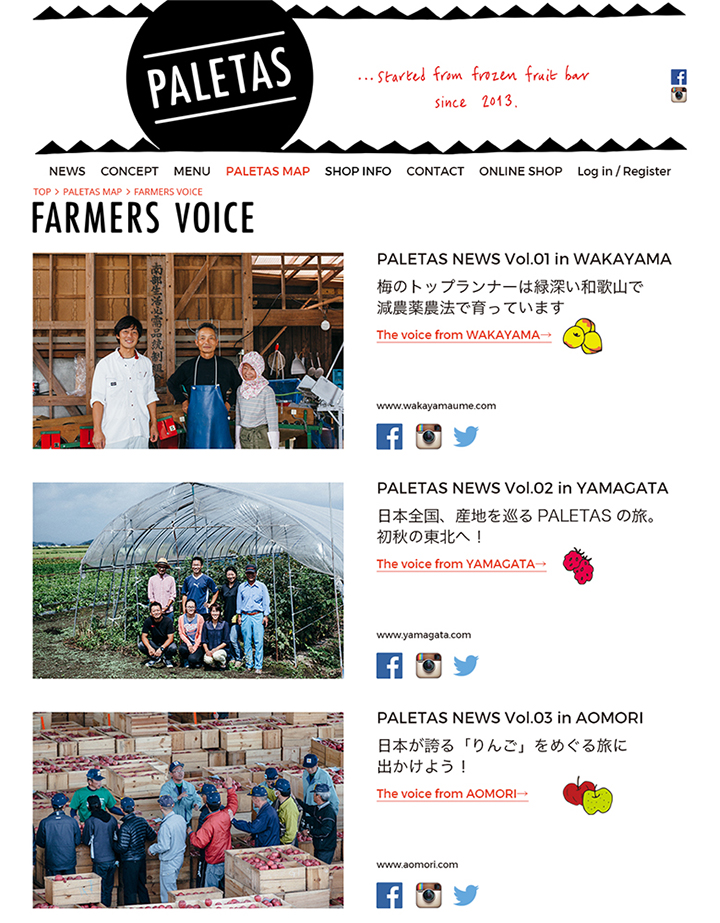Open the NEWS menu item
The image size is (720, 923).
[x=67, y=171]
